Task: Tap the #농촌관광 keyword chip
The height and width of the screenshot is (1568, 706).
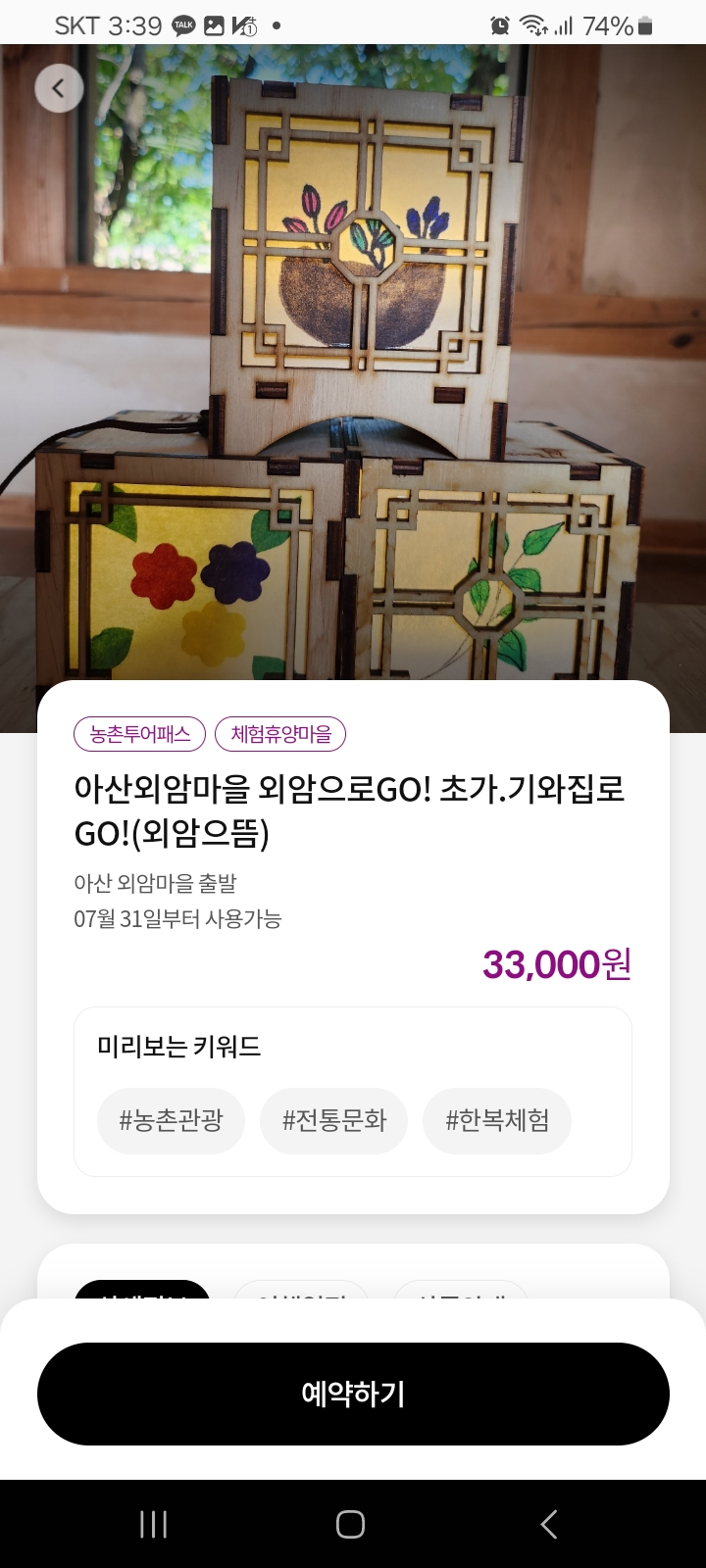Action: (171, 1120)
